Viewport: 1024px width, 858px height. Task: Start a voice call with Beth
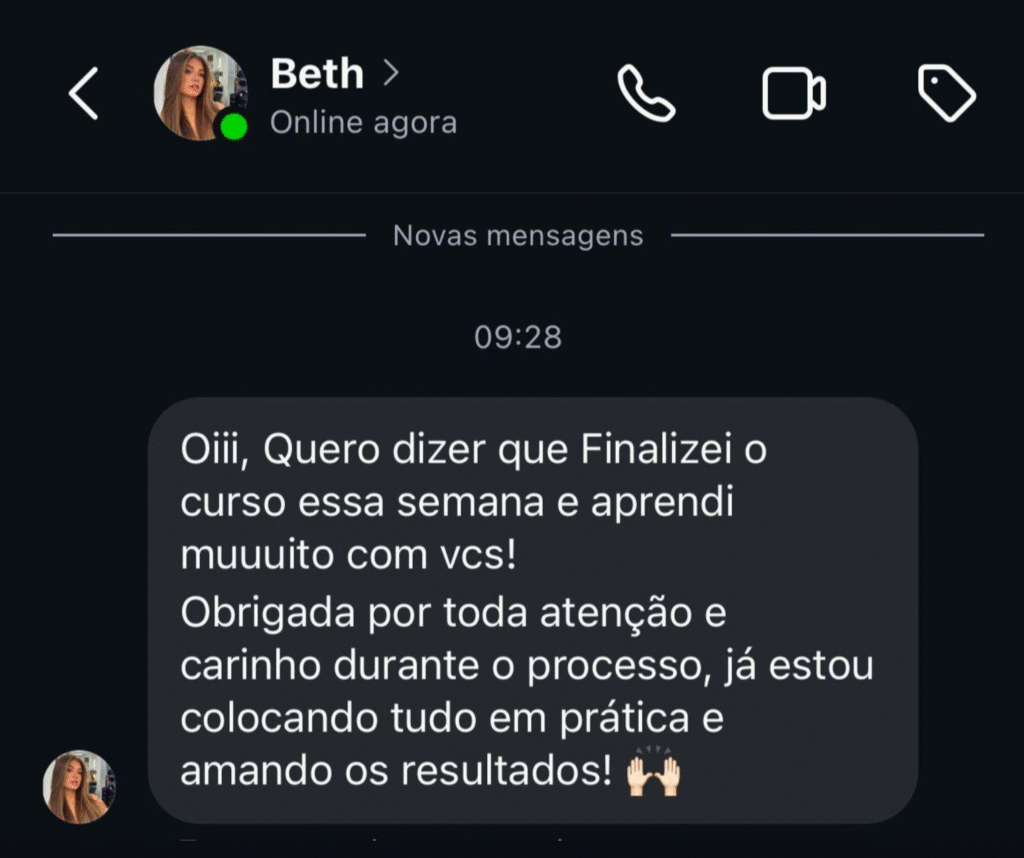646,94
